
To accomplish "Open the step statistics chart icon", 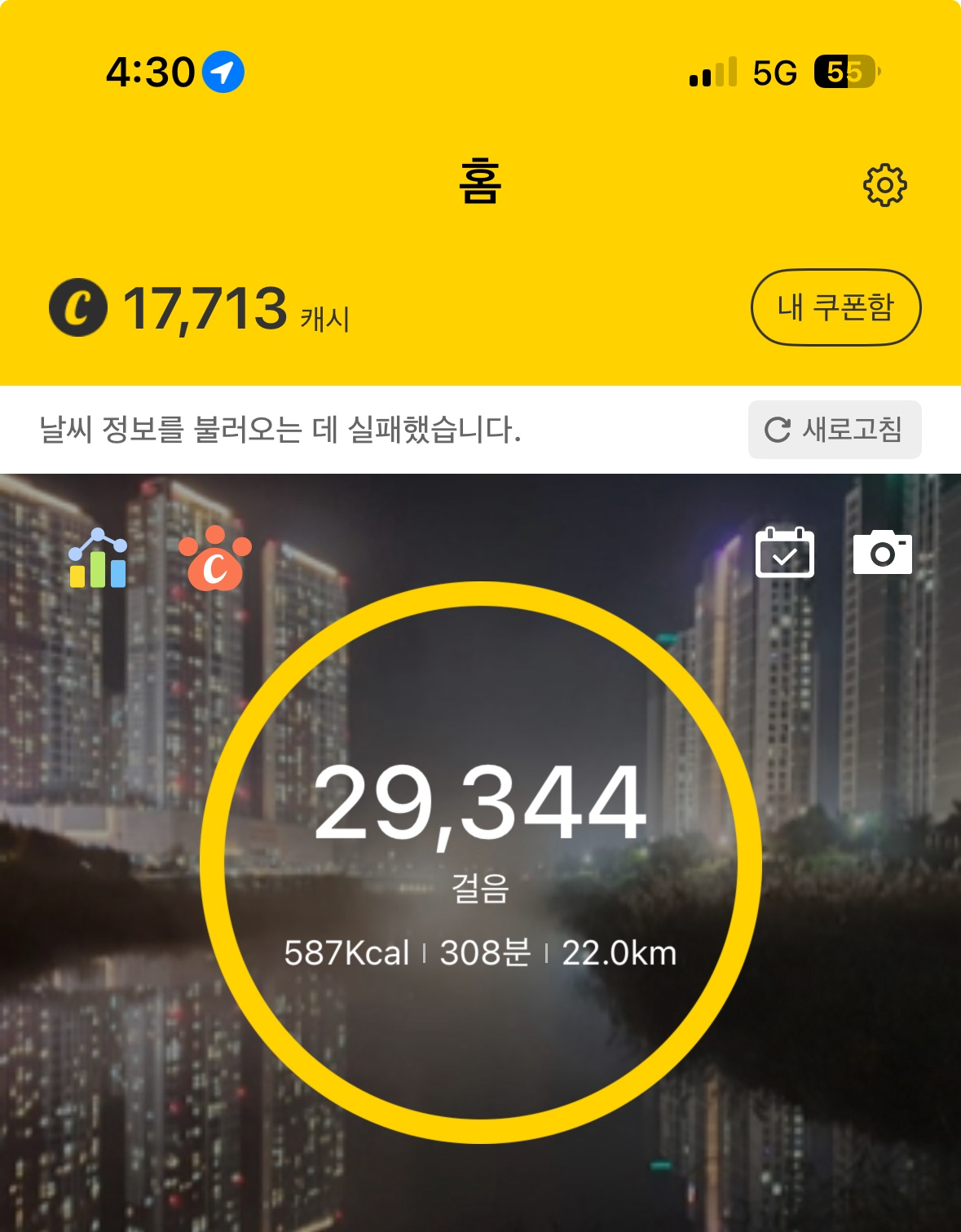I will [98, 559].
